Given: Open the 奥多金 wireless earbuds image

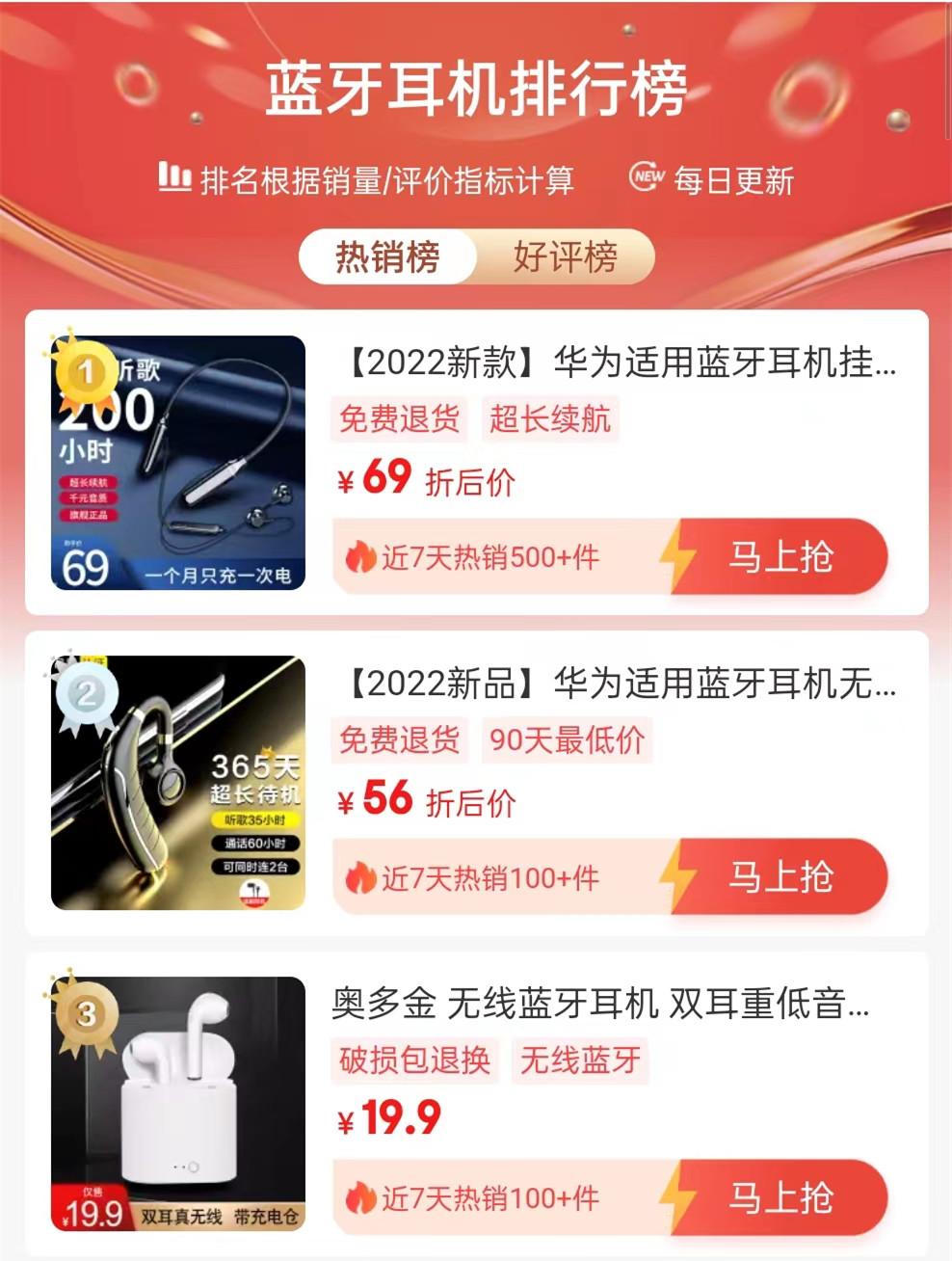Looking at the screenshot, I should click(x=178, y=1104).
